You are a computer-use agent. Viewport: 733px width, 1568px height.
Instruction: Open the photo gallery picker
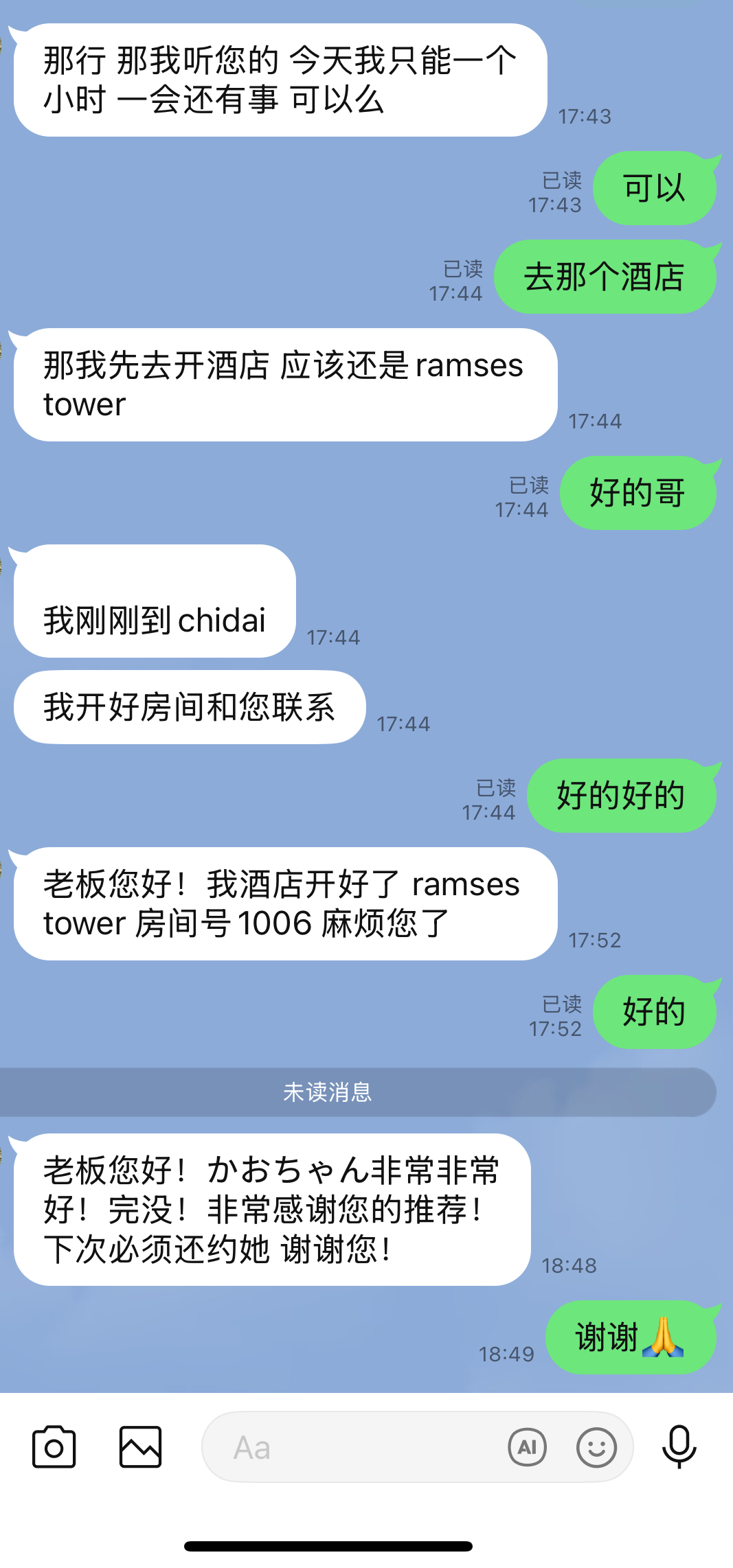click(140, 1446)
